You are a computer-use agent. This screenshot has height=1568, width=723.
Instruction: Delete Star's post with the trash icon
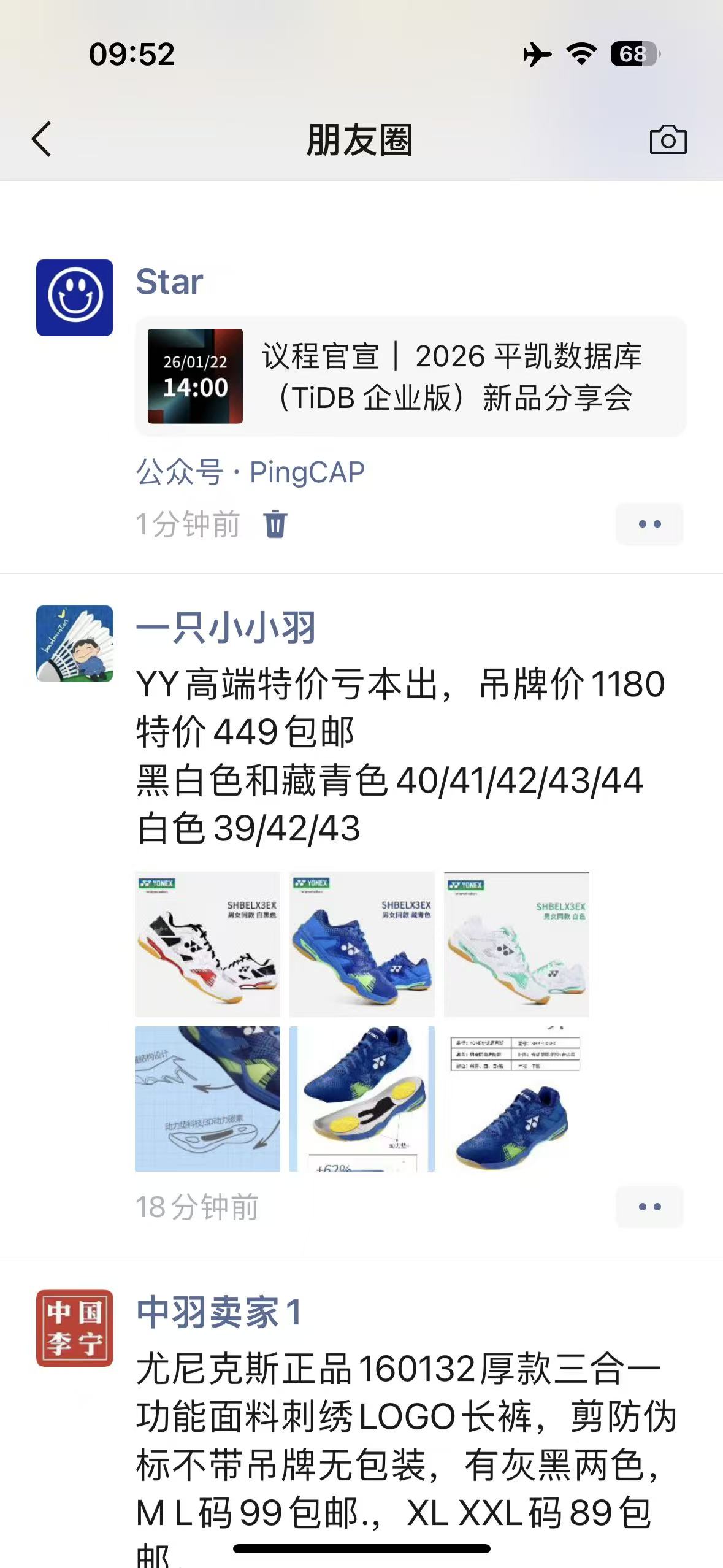(x=275, y=525)
